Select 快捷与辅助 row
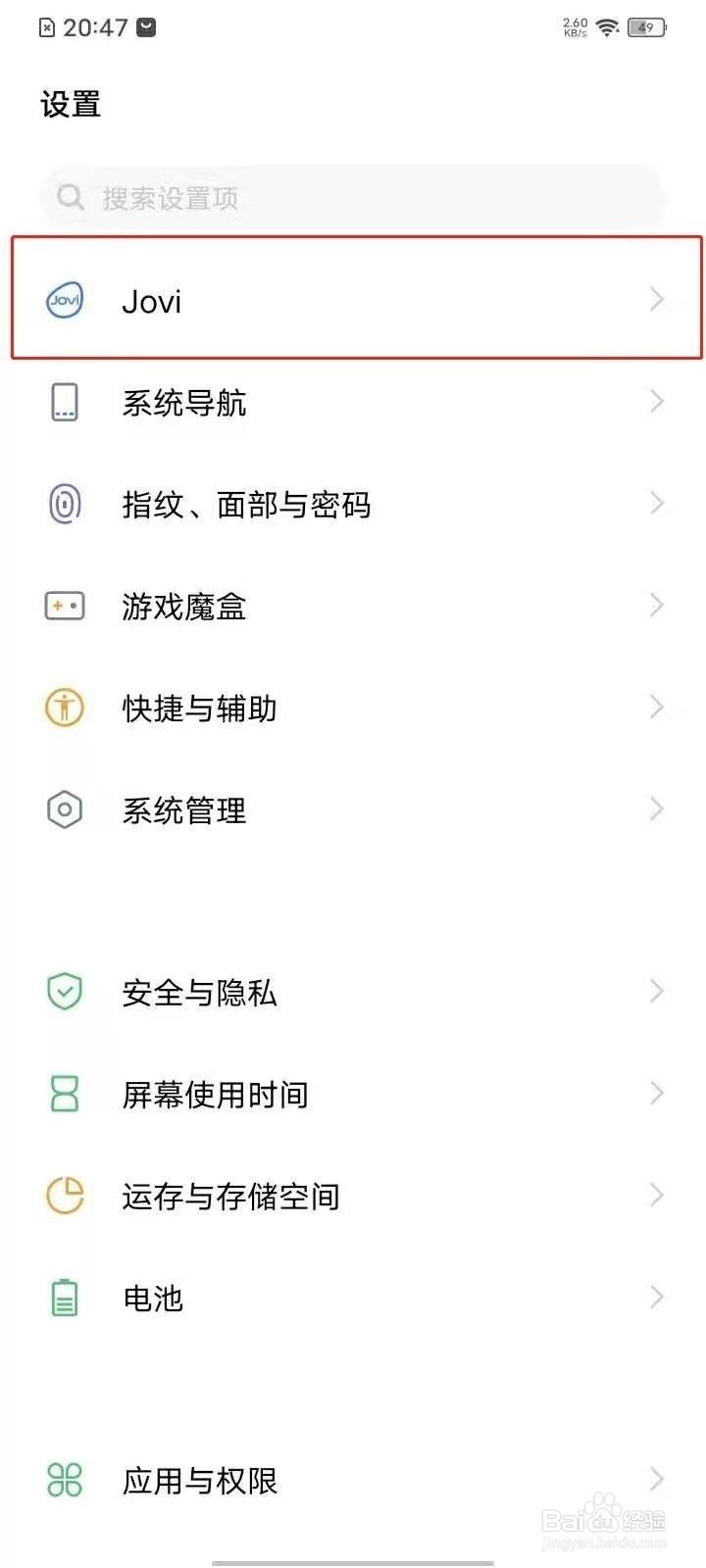Image resolution: width=706 pixels, height=1568 pixels. tap(353, 709)
